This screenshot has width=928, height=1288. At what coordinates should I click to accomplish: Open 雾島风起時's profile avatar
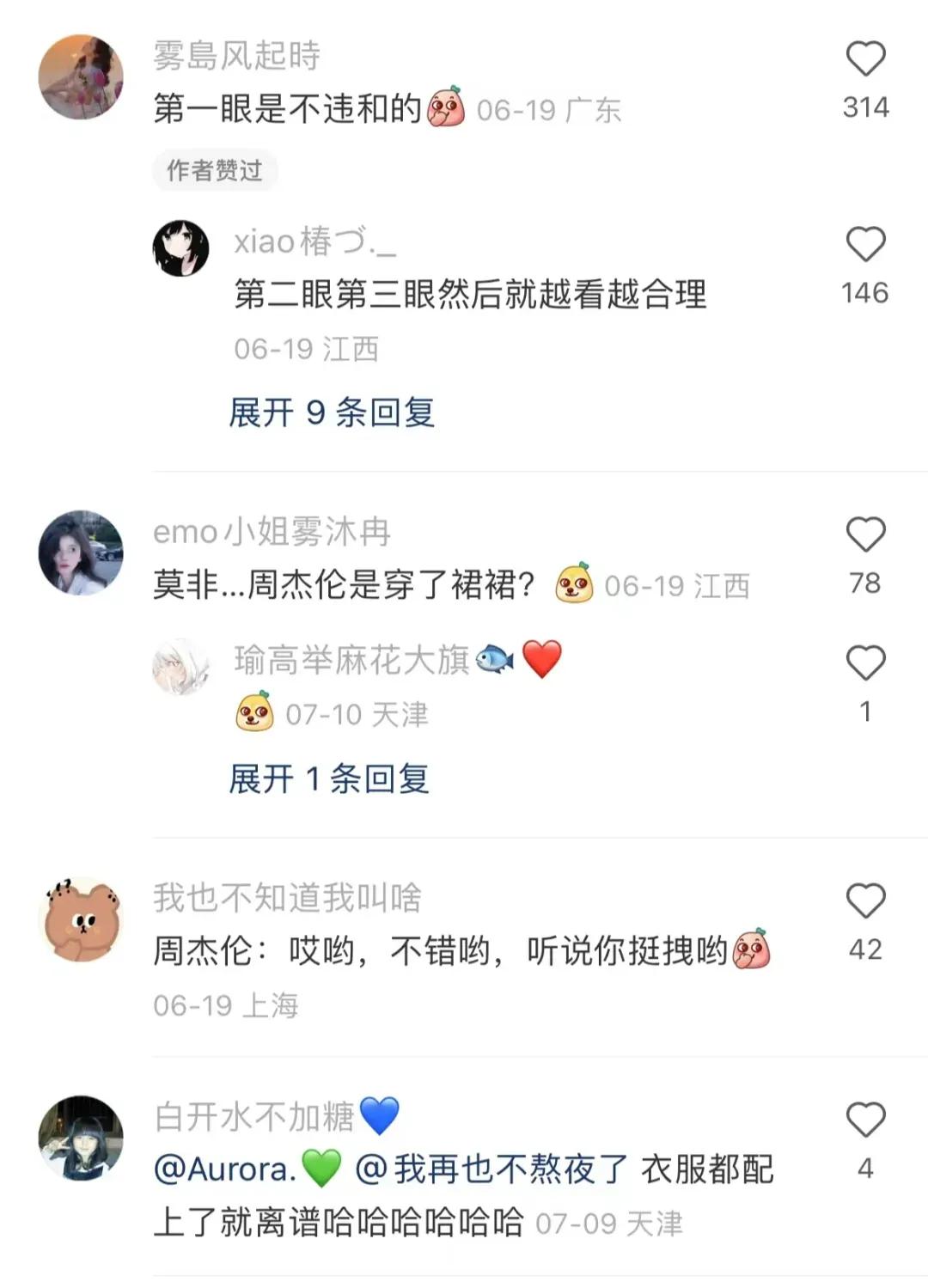81,76
